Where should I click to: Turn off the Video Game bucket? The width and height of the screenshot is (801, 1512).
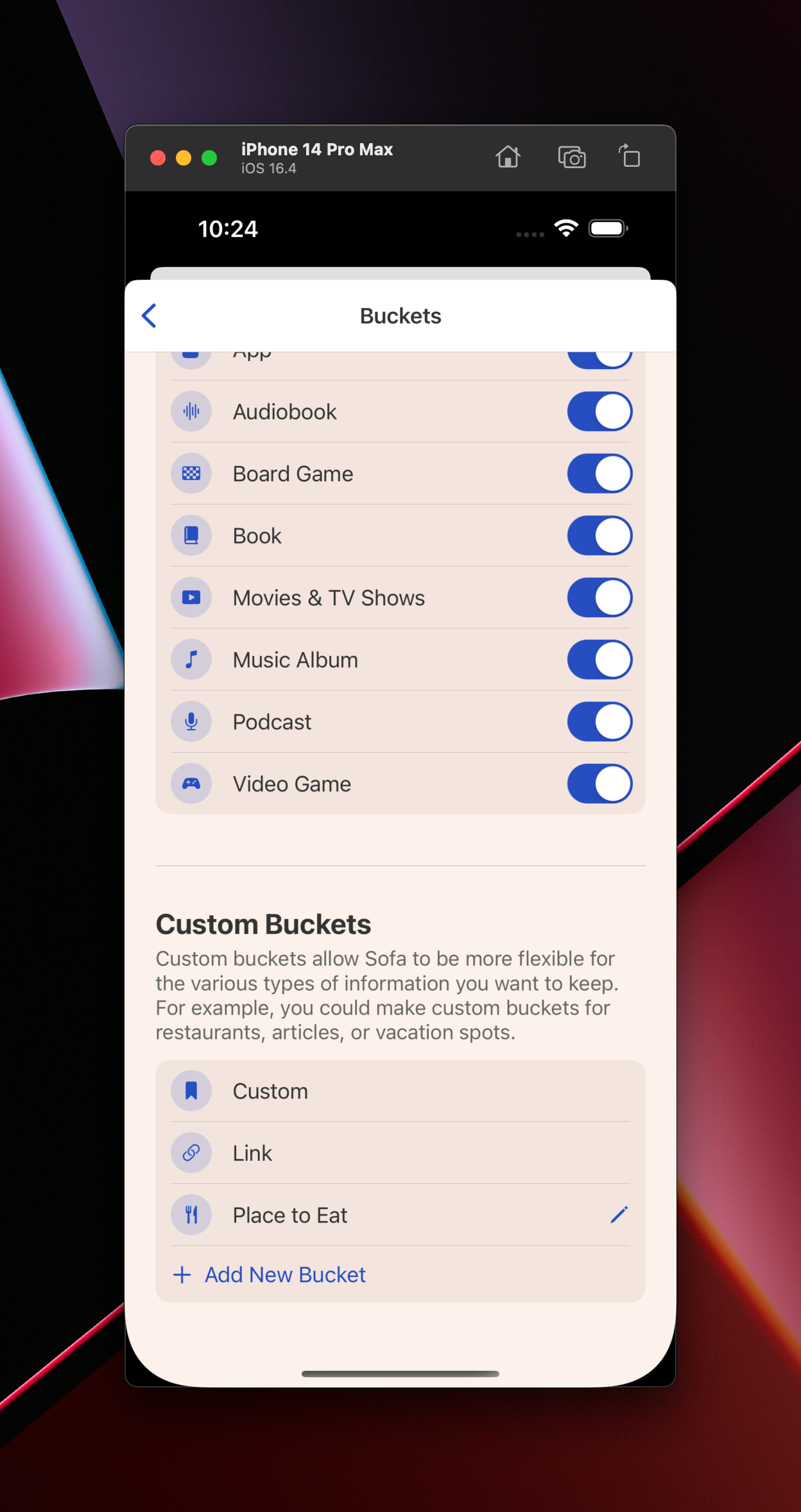click(599, 784)
